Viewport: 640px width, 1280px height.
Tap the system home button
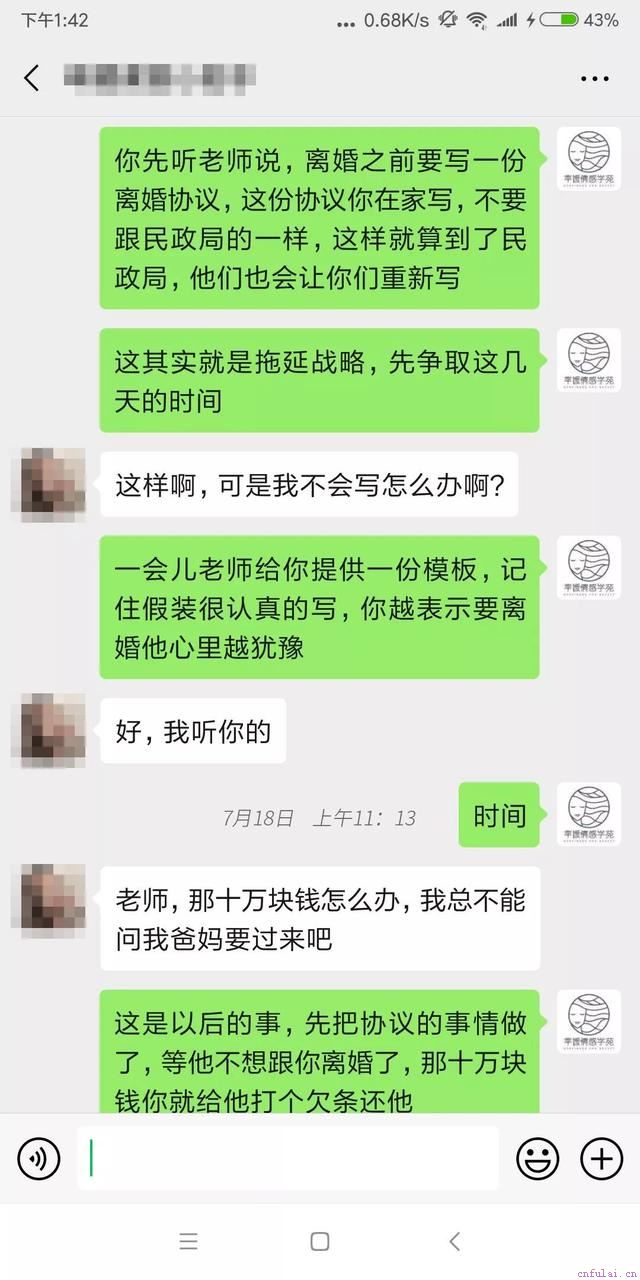click(320, 1242)
